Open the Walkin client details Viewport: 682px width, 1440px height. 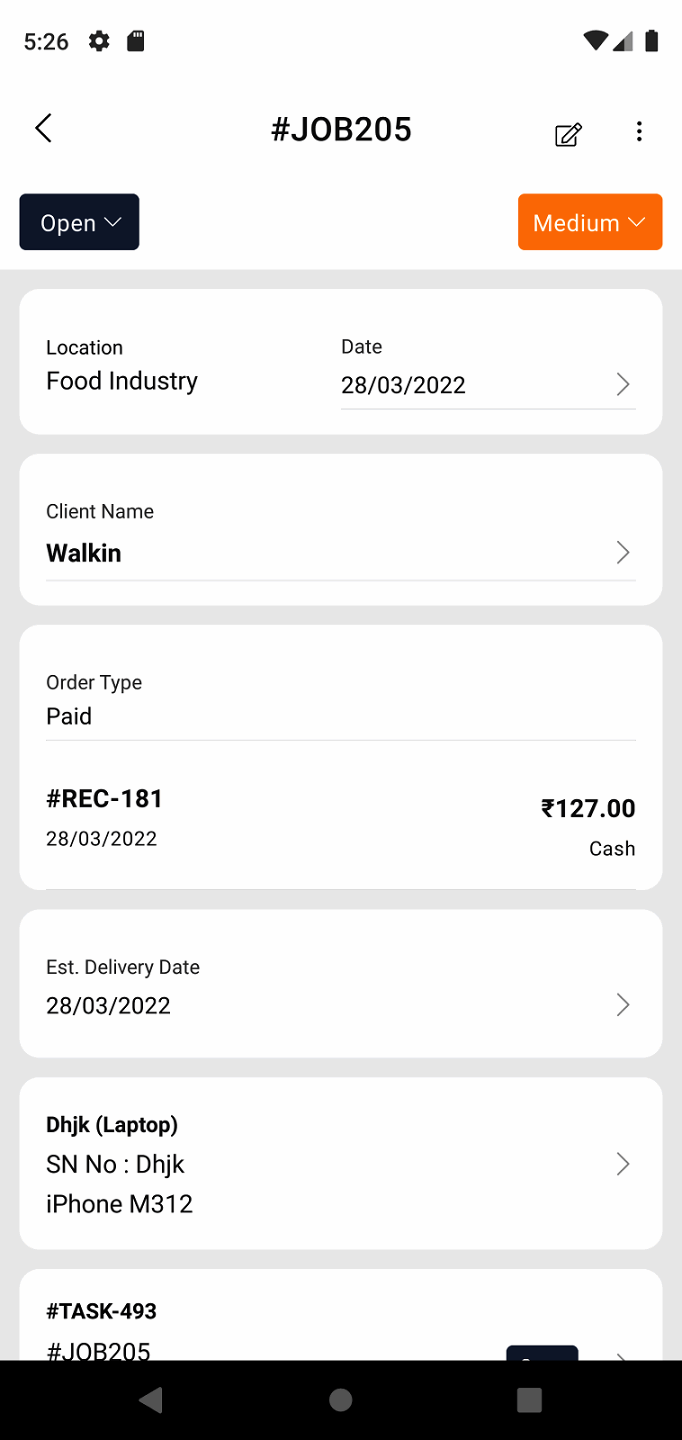pyautogui.click(x=340, y=552)
